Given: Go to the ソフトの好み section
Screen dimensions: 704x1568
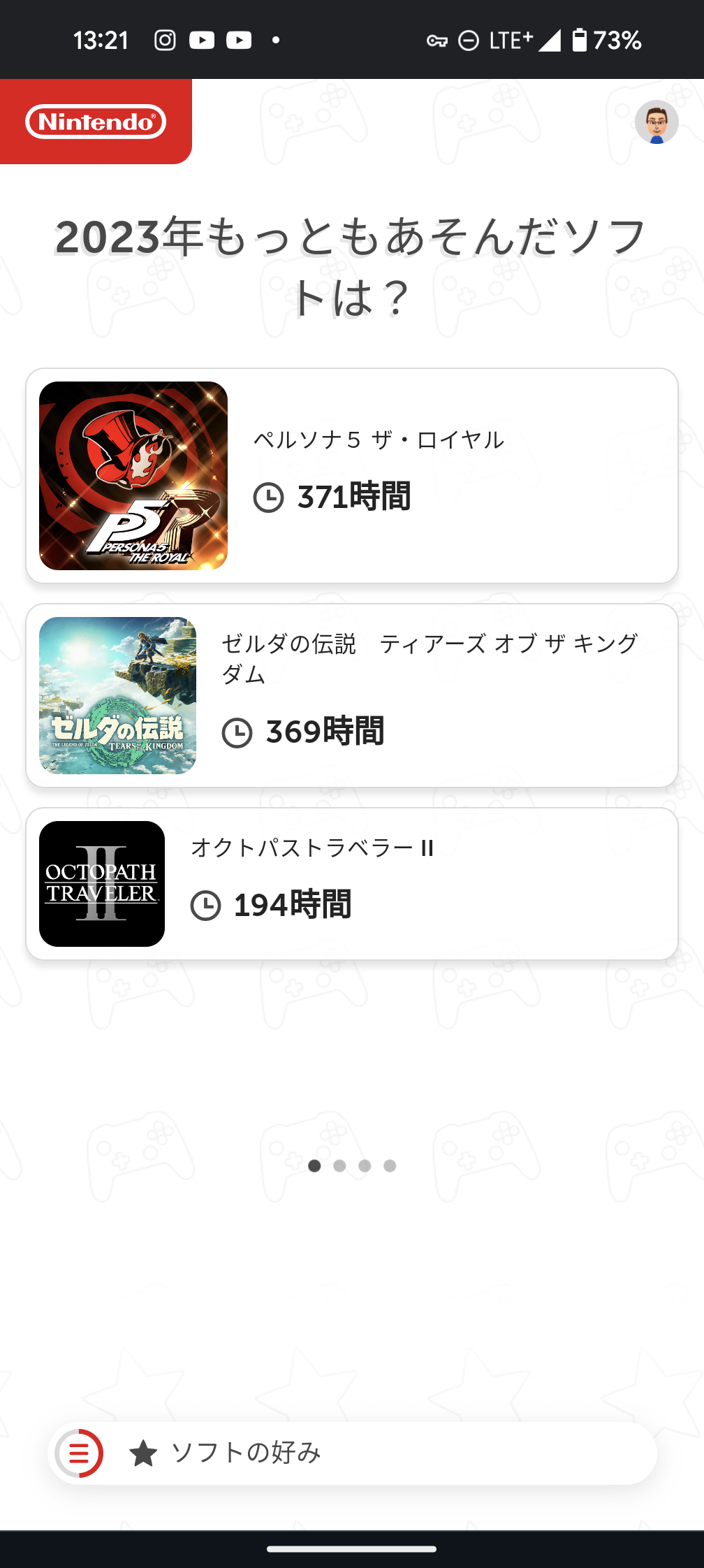Looking at the screenshot, I should pyautogui.click(x=225, y=1453).
